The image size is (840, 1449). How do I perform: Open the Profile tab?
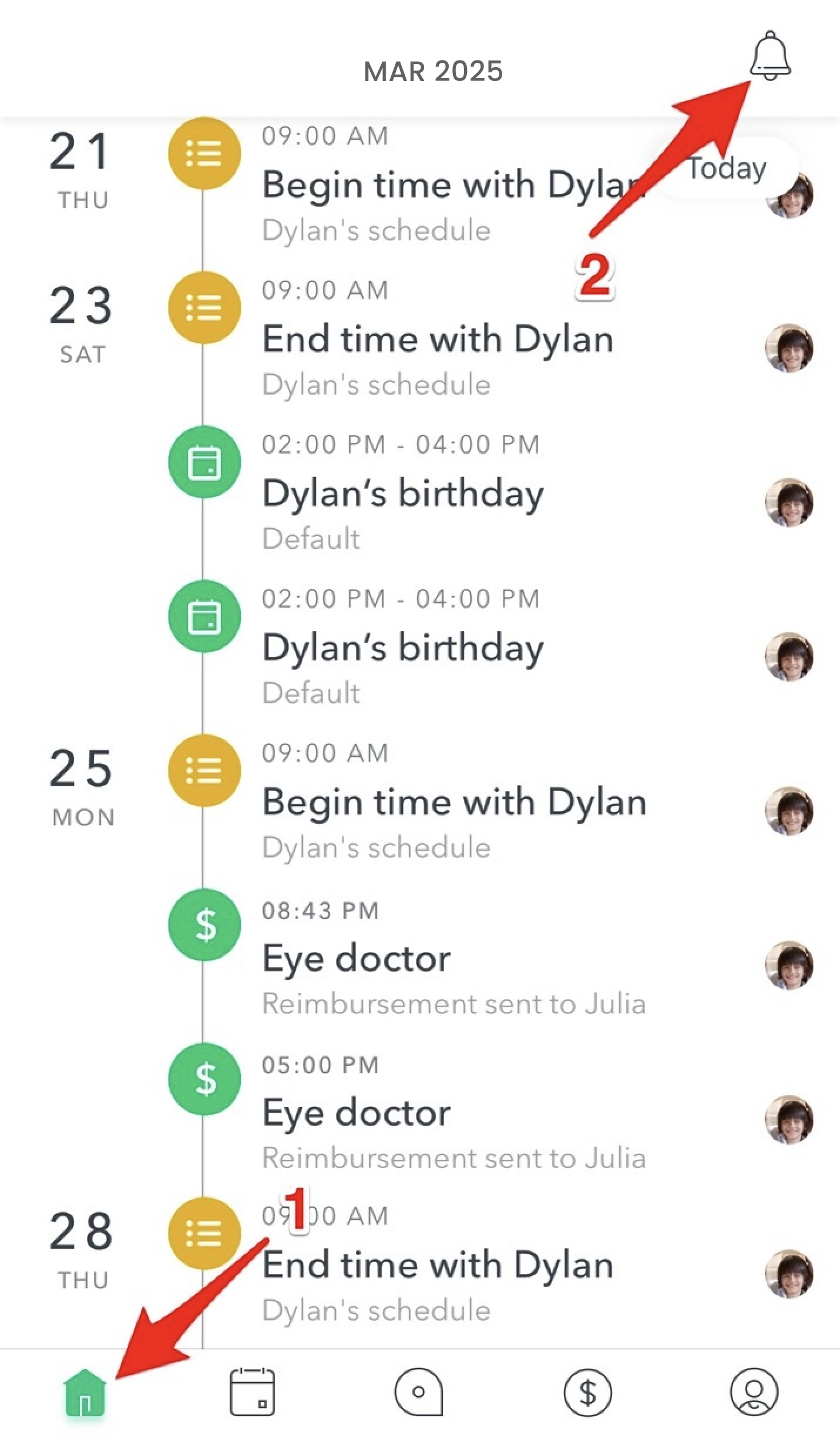click(754, 1392)
